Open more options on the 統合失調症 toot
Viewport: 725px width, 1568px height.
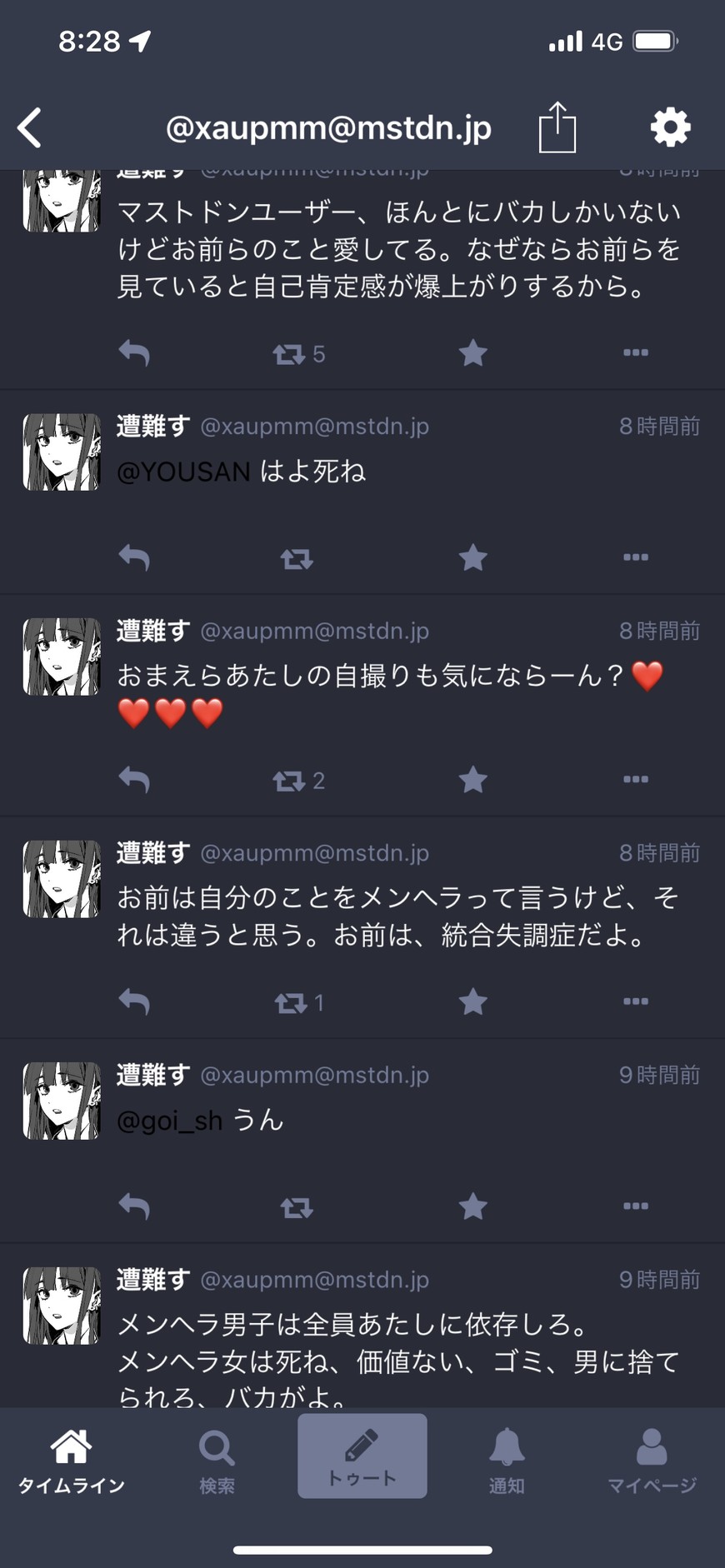click(x=635, y=1001)
